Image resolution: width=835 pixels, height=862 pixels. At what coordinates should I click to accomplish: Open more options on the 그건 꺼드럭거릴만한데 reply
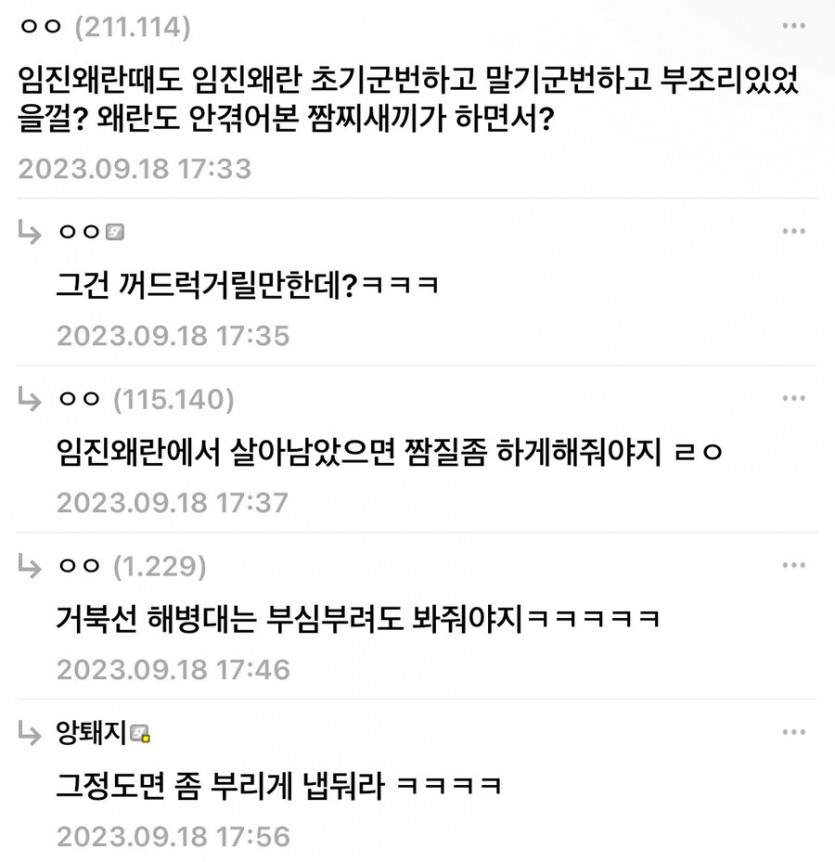[793, 232]
